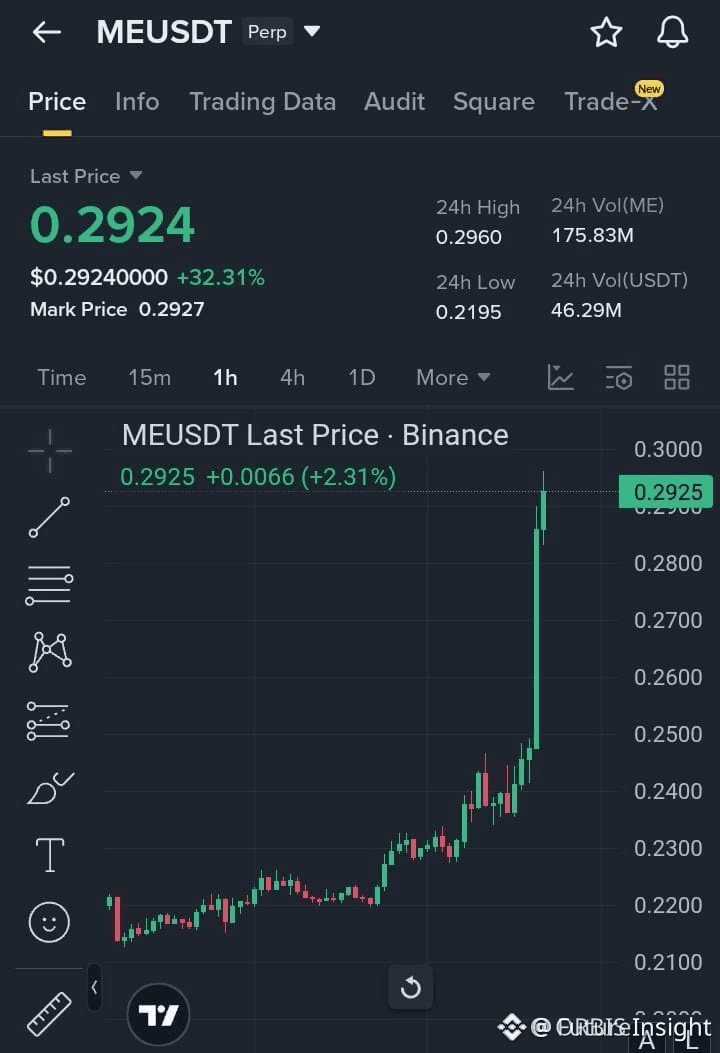Open the chart layout grid icon
The height and width of the screenshot is (1053, 720).
coord(677,377)
